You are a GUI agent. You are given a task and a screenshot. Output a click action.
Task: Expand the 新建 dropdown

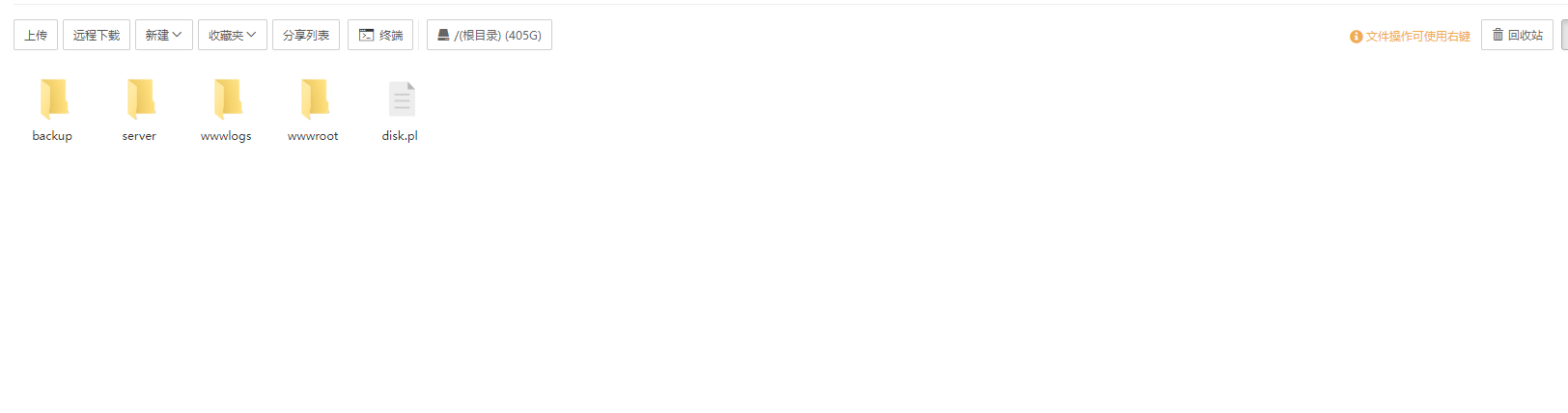(163, 35)
